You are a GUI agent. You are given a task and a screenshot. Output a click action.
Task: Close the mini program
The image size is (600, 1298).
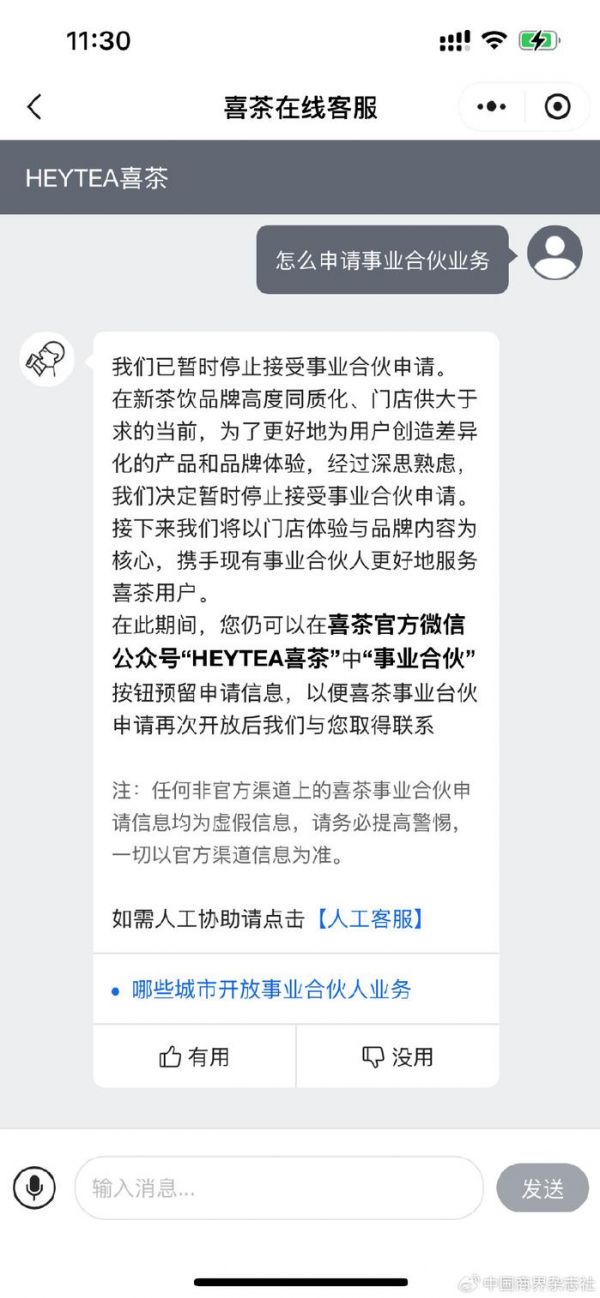557,107
